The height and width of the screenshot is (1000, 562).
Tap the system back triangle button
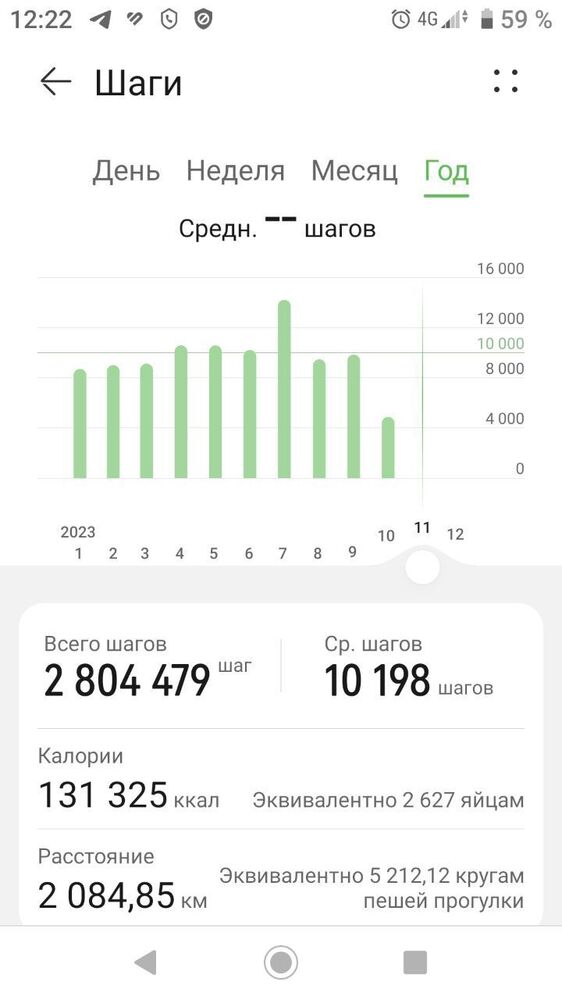[x=146, y=962]
